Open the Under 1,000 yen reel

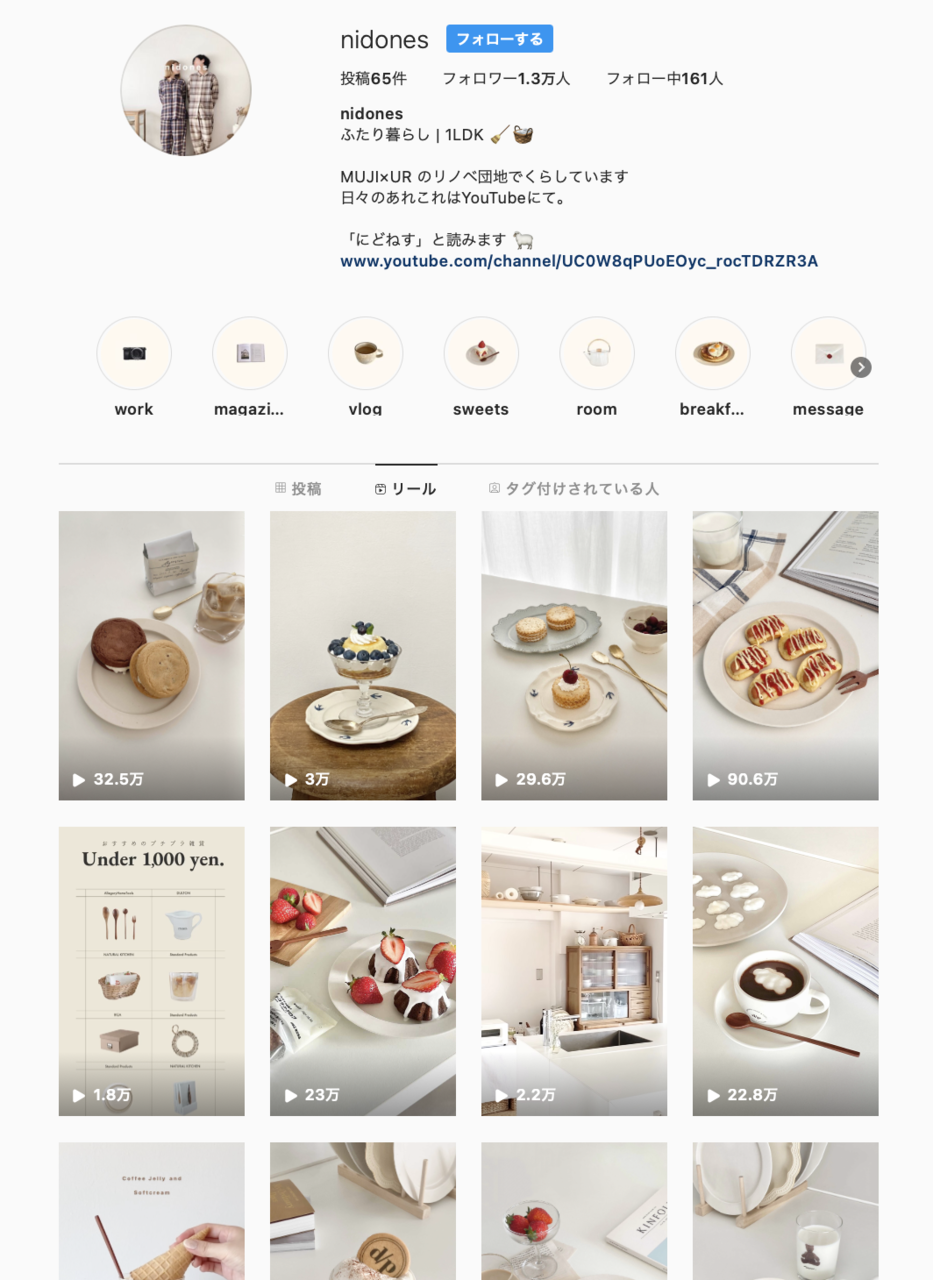[151, 970]
